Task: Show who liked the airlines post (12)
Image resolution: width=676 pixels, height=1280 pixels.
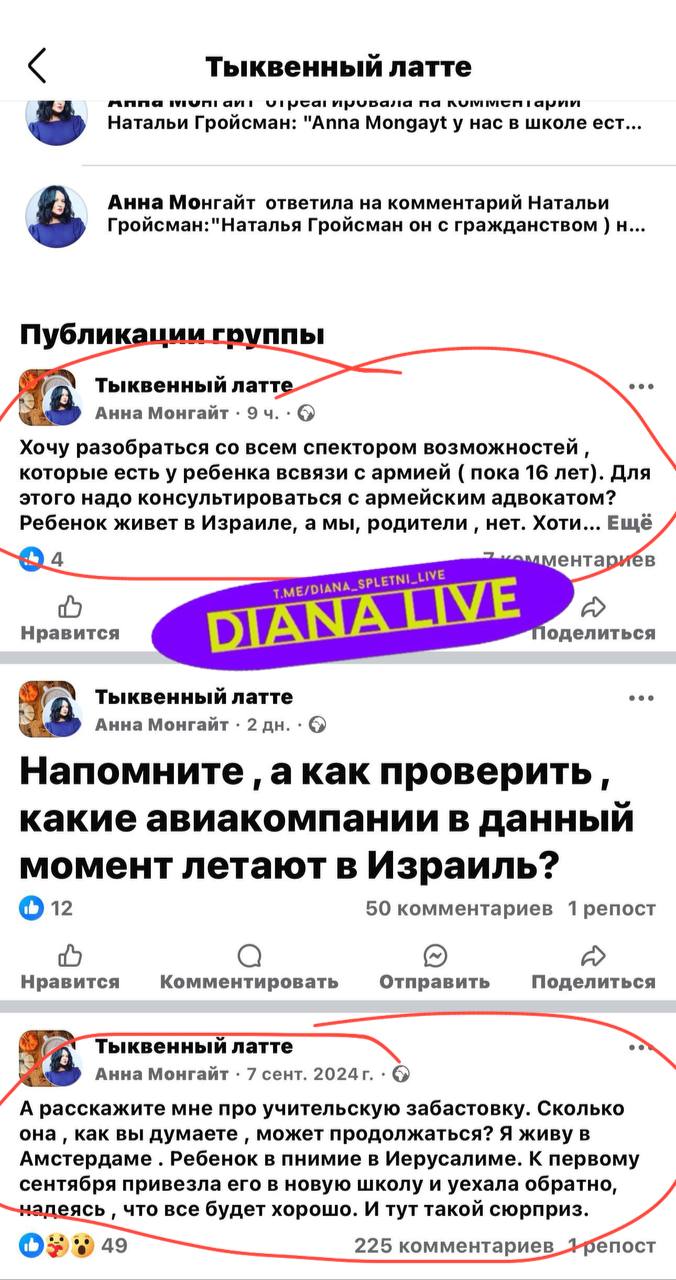Action: (x=47, y=908)
